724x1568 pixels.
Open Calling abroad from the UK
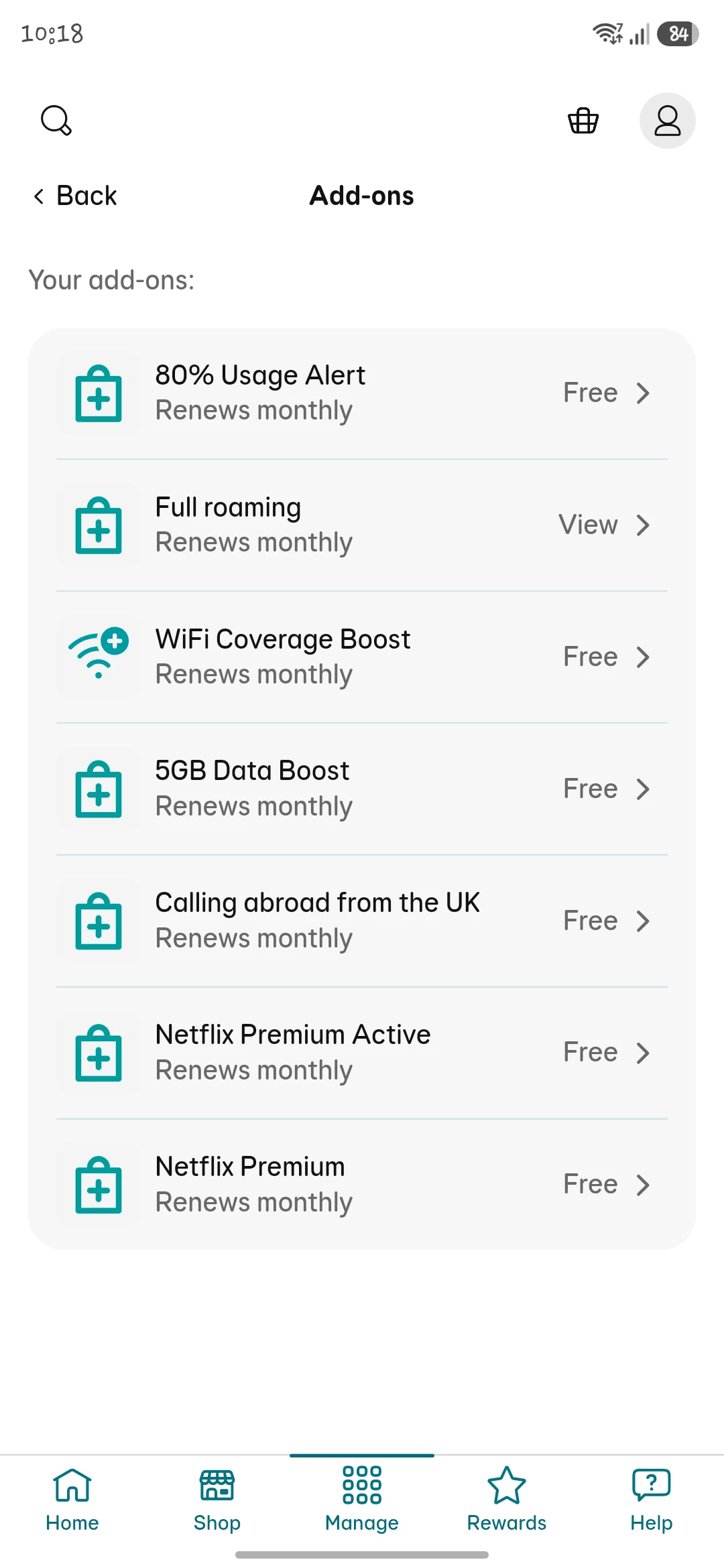(x=362, y=921)
